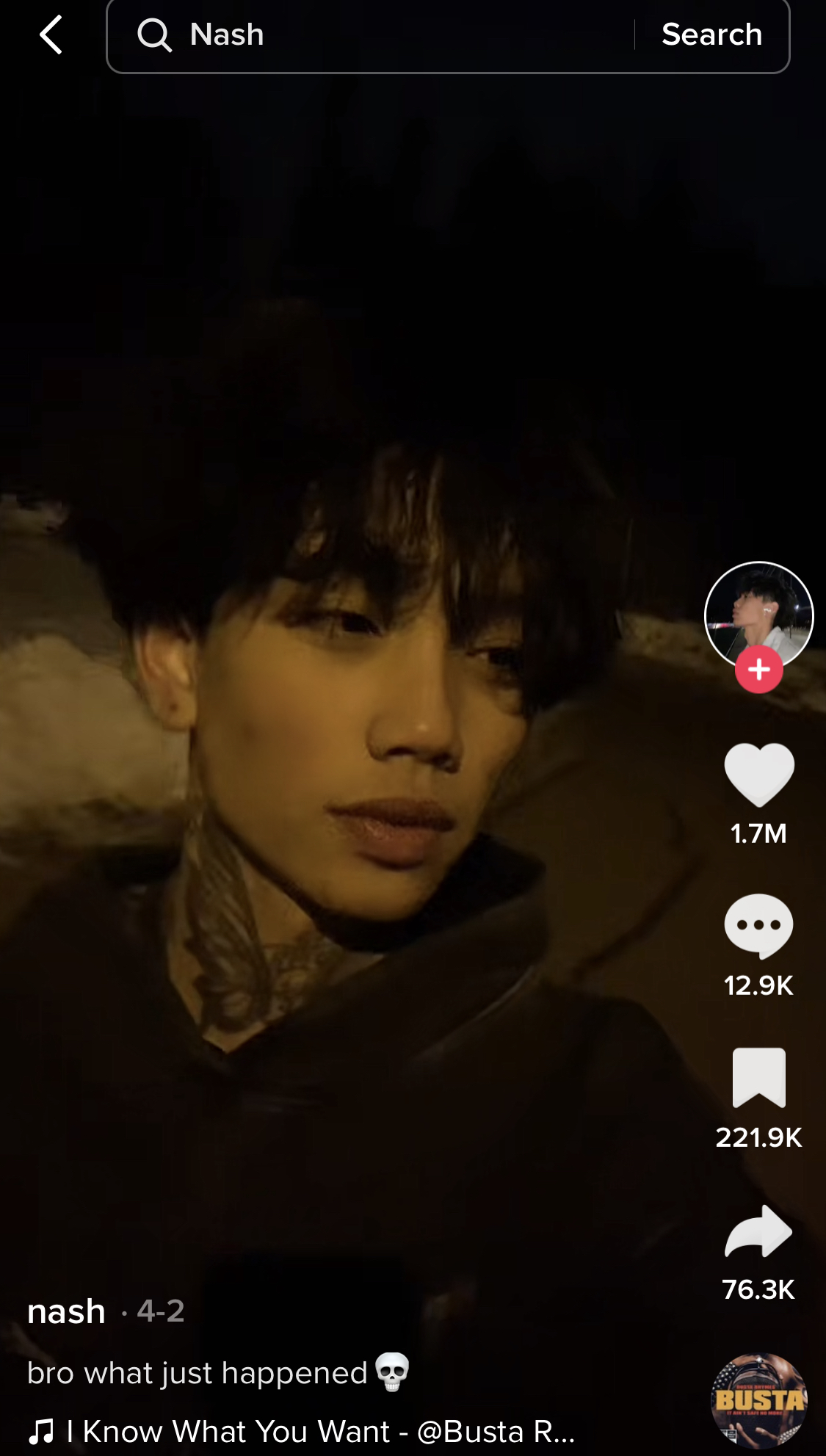
Task: Open the Busta sound disc
Action: click(758, 1400)
